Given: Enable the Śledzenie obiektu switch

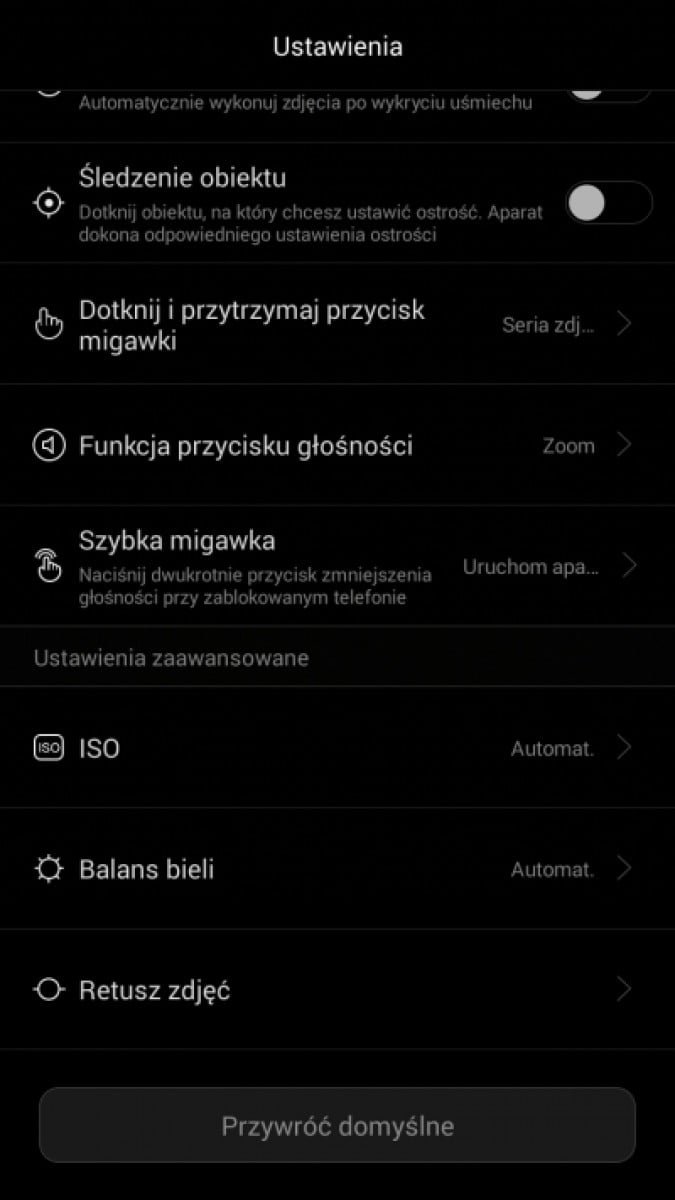Looking at the screenshot, I should pyautogui.click(x=609, y=203).
